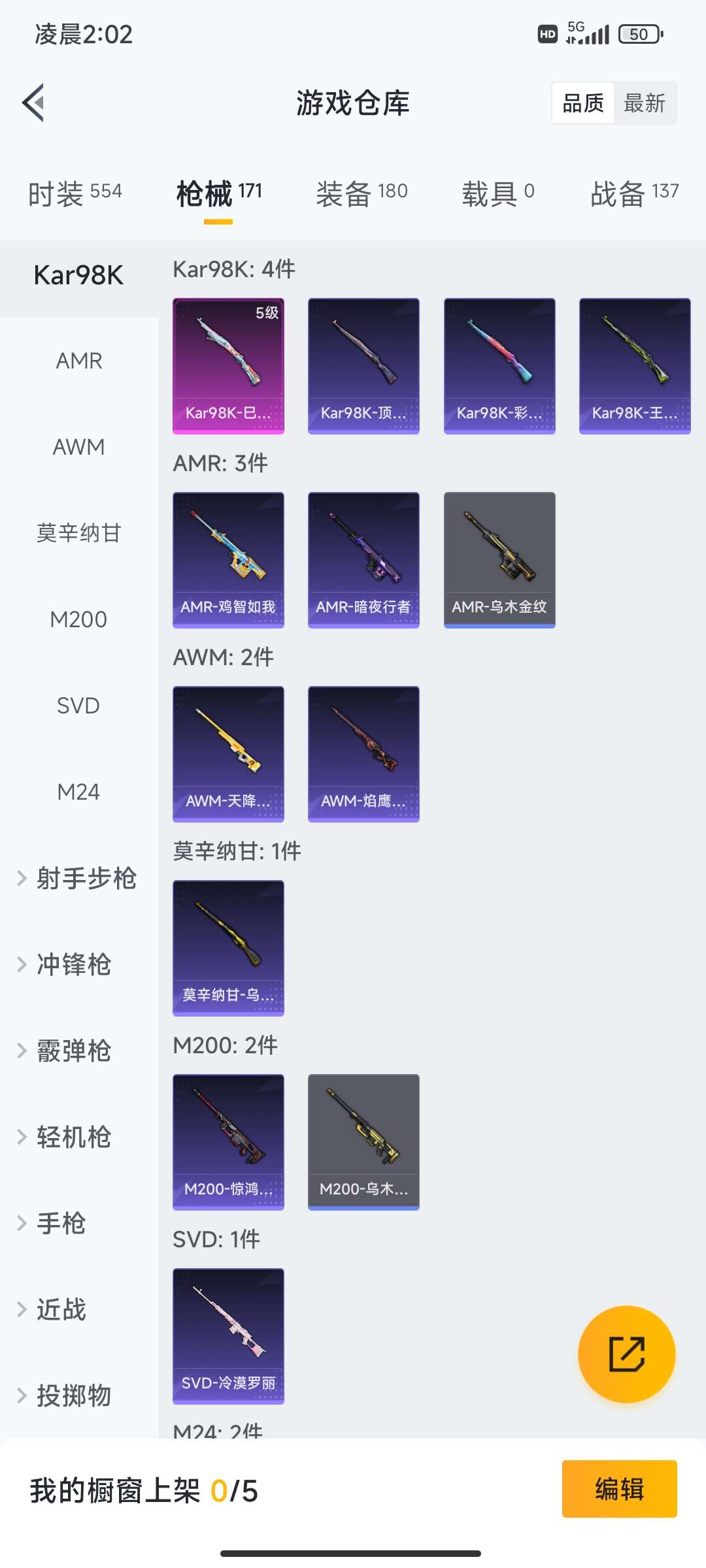Image resolution: width=706 pixels, height=1568 pixels.
Task: Switch to the 装备 tab
Action: tap(361, 193)
